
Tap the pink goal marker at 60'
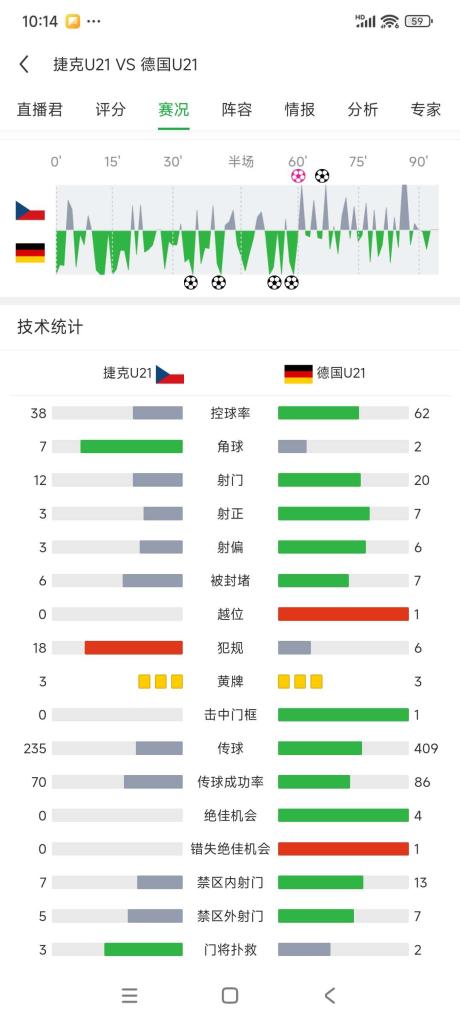click(x=298, y=176)
